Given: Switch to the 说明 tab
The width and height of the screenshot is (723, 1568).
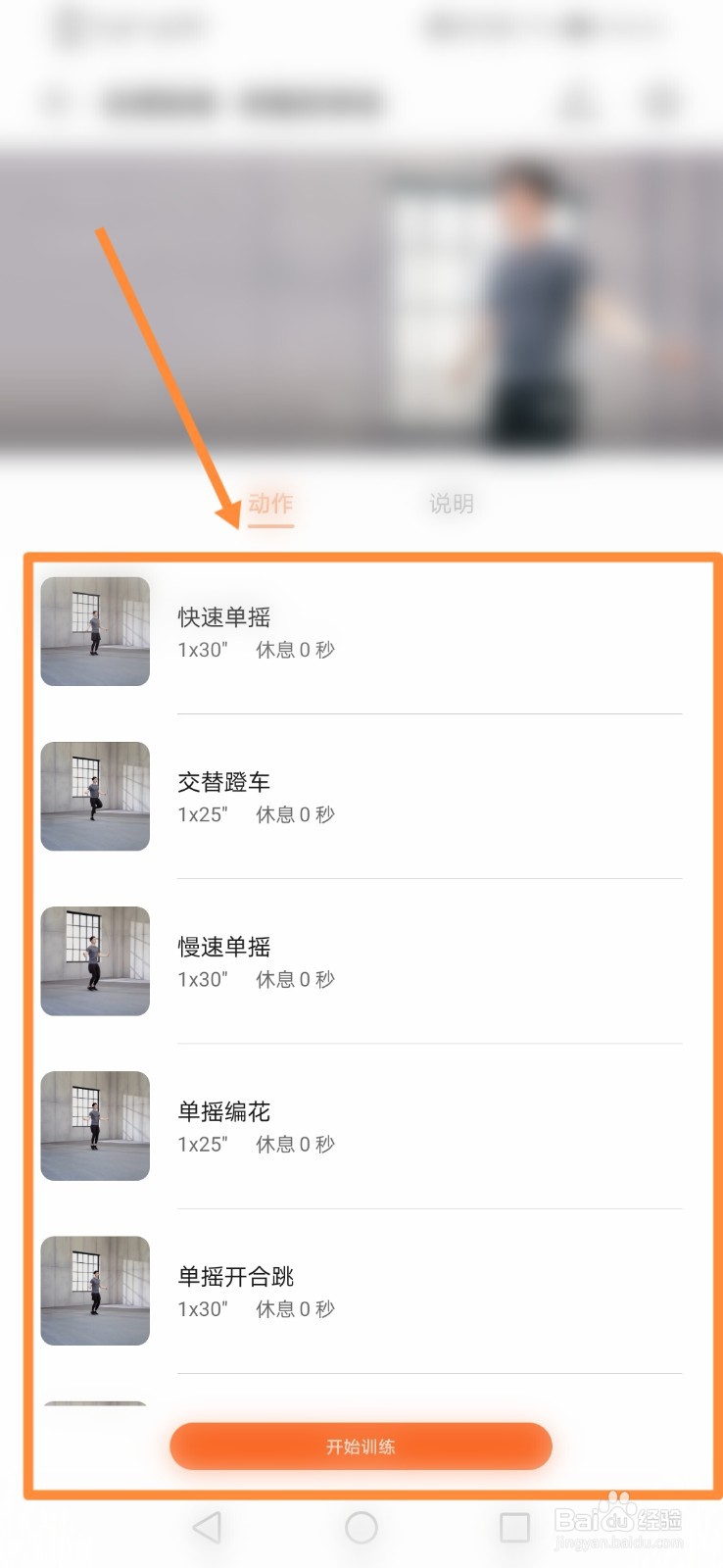Looking at the screenshot, I should pos(451,504).
